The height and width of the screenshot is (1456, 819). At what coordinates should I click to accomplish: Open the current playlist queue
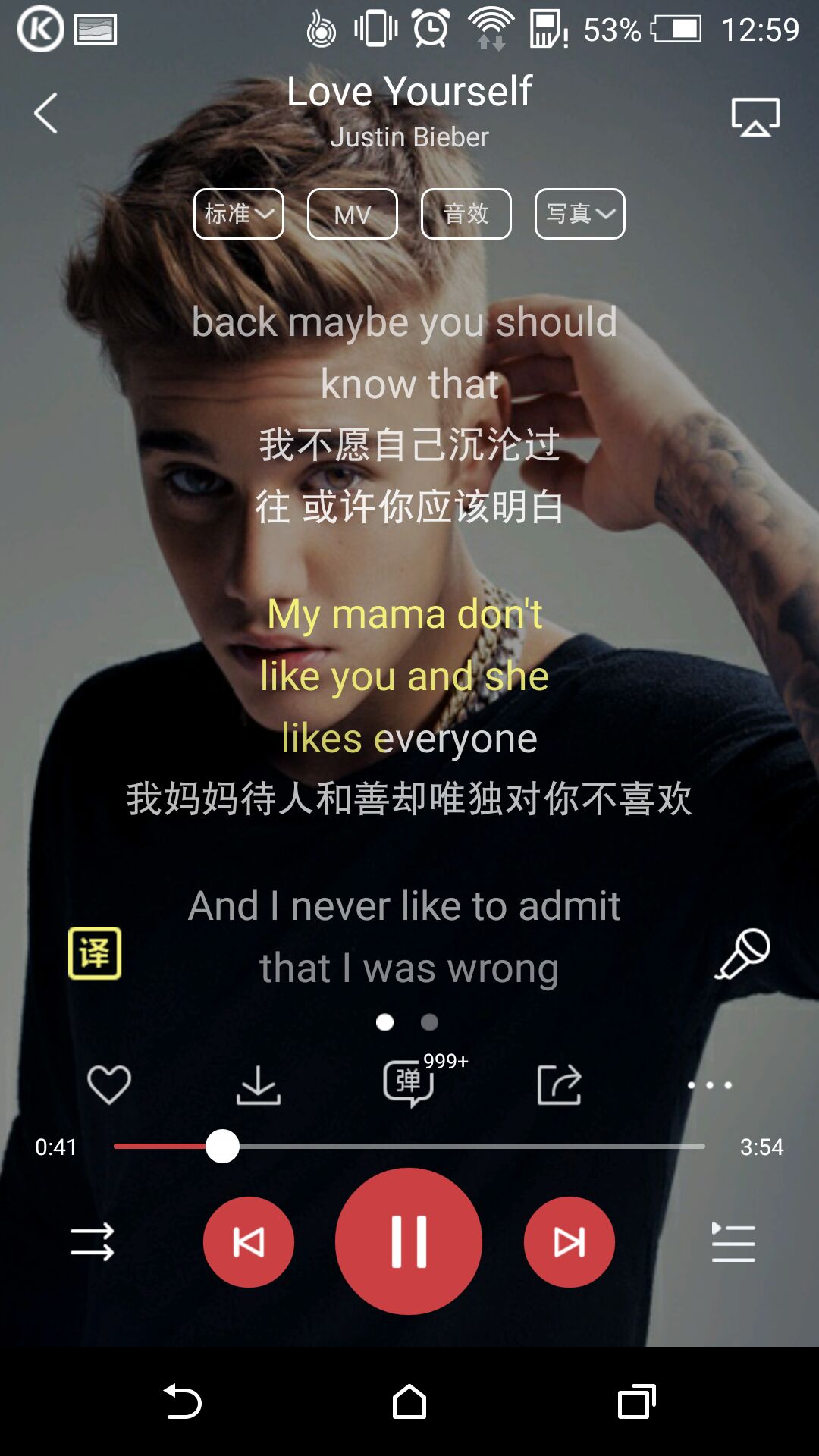(x=735, y=1241)
